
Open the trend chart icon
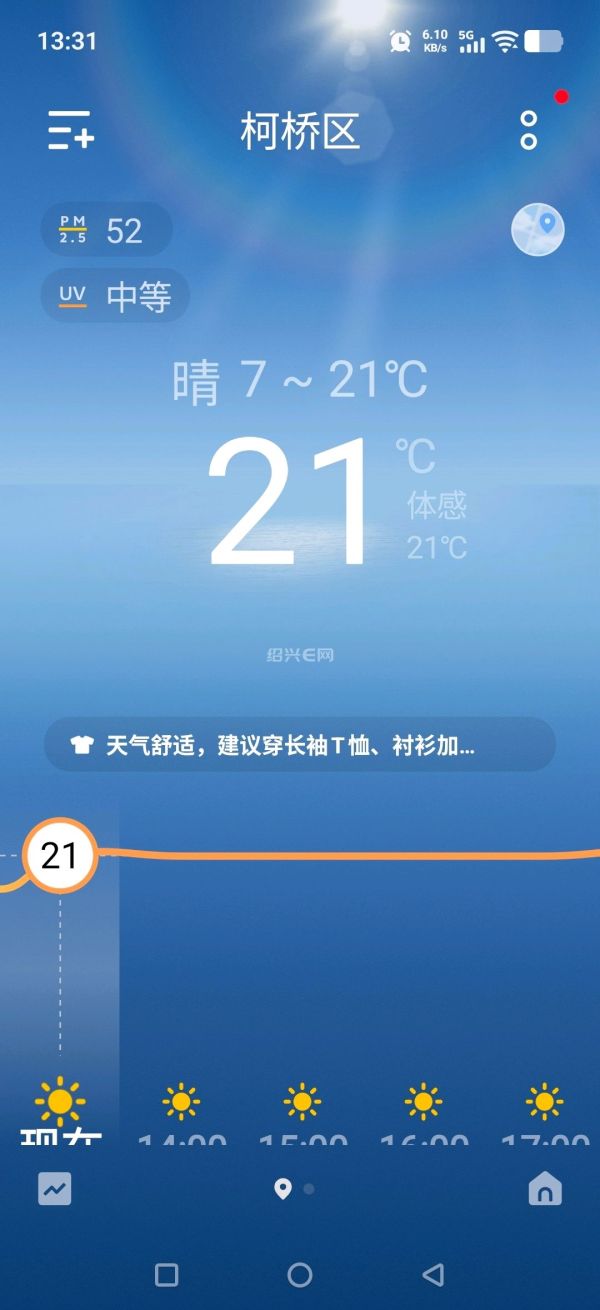pyautogui.click(x=55, y=1189)
